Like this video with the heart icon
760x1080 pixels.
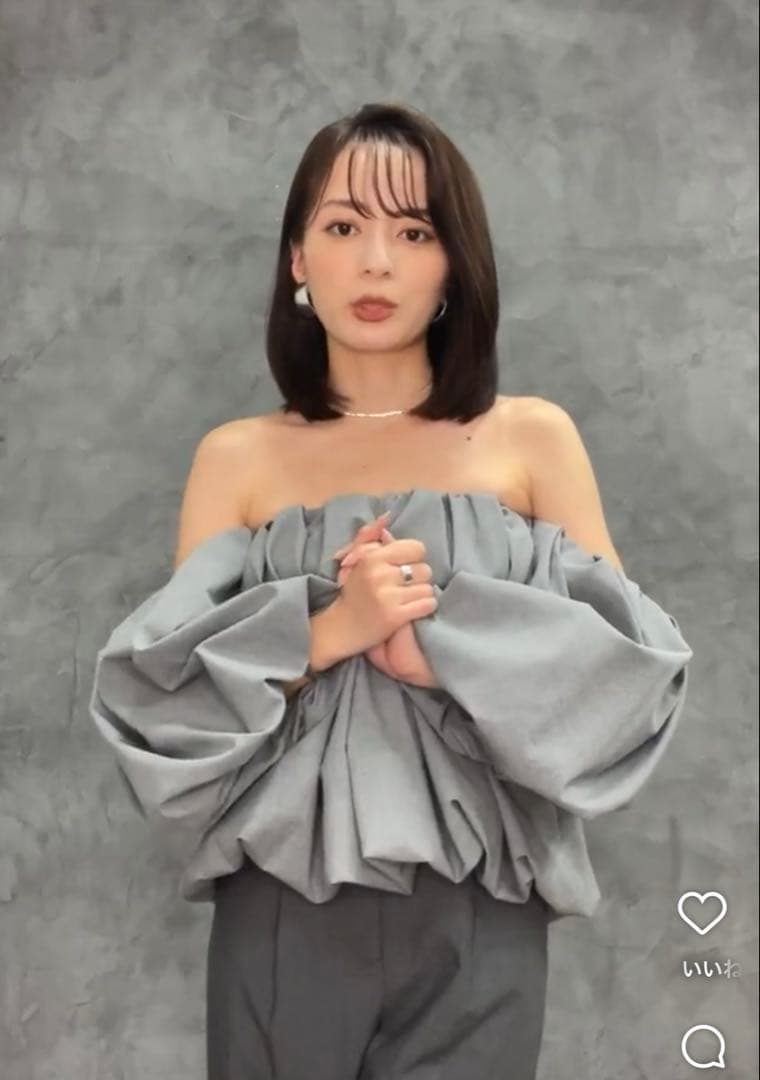coord(702,912)
